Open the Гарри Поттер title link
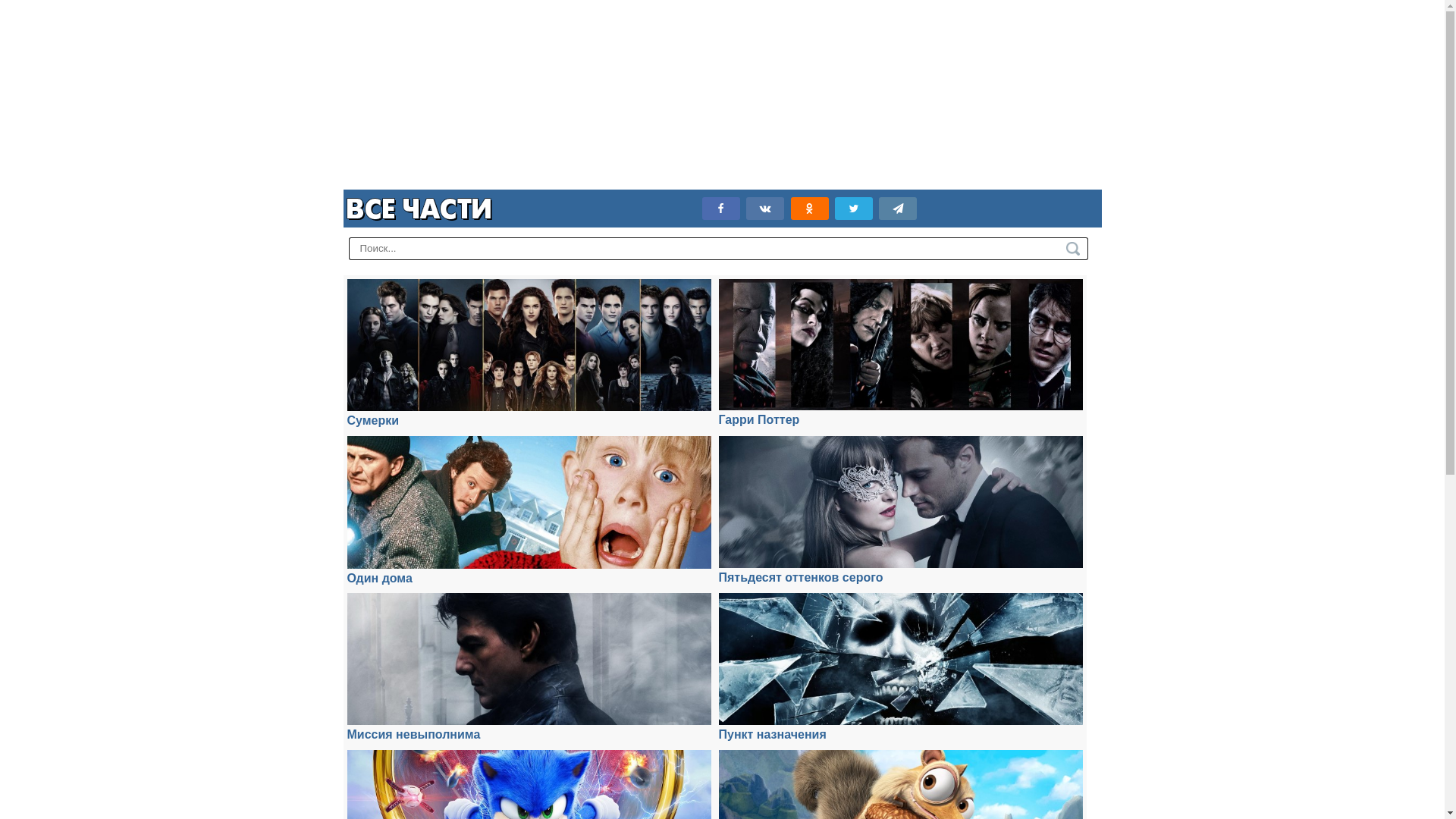1456x819 pixels. coord(758,420)
